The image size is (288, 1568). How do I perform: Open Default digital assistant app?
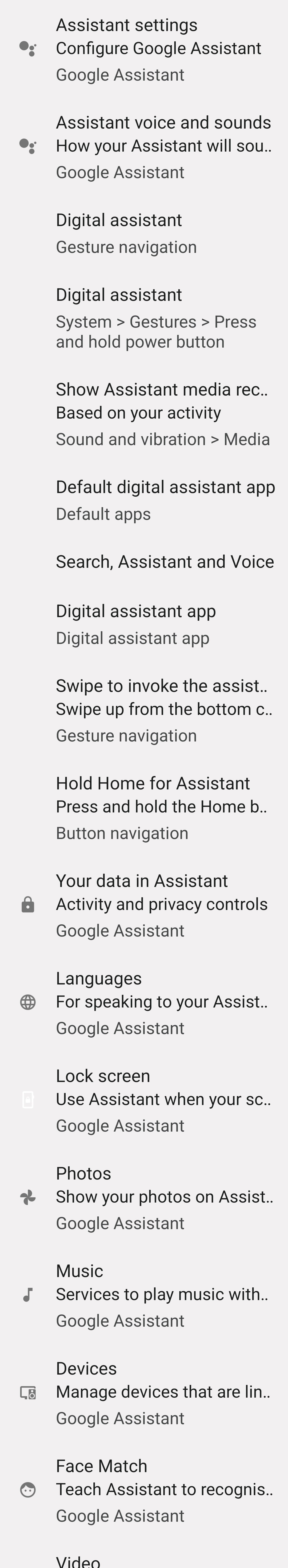[x=144, y=500]
